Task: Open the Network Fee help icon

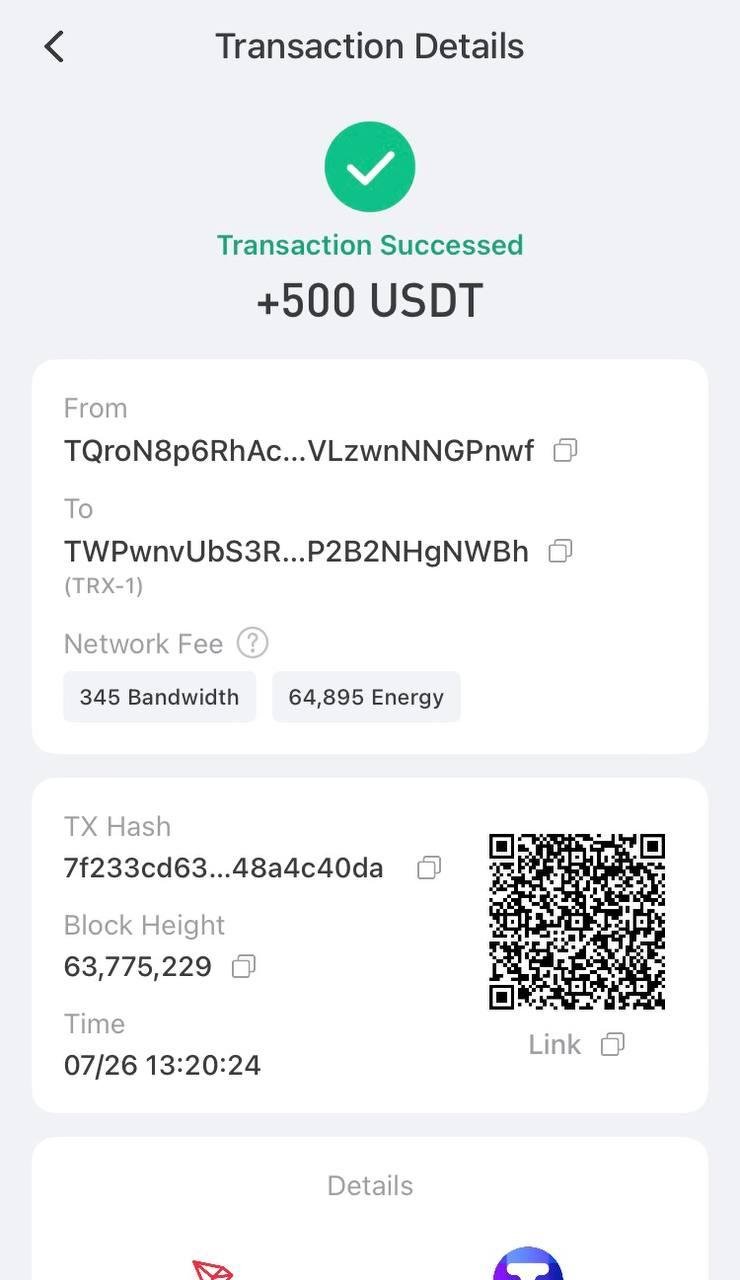Action: [x=253, y=643]
